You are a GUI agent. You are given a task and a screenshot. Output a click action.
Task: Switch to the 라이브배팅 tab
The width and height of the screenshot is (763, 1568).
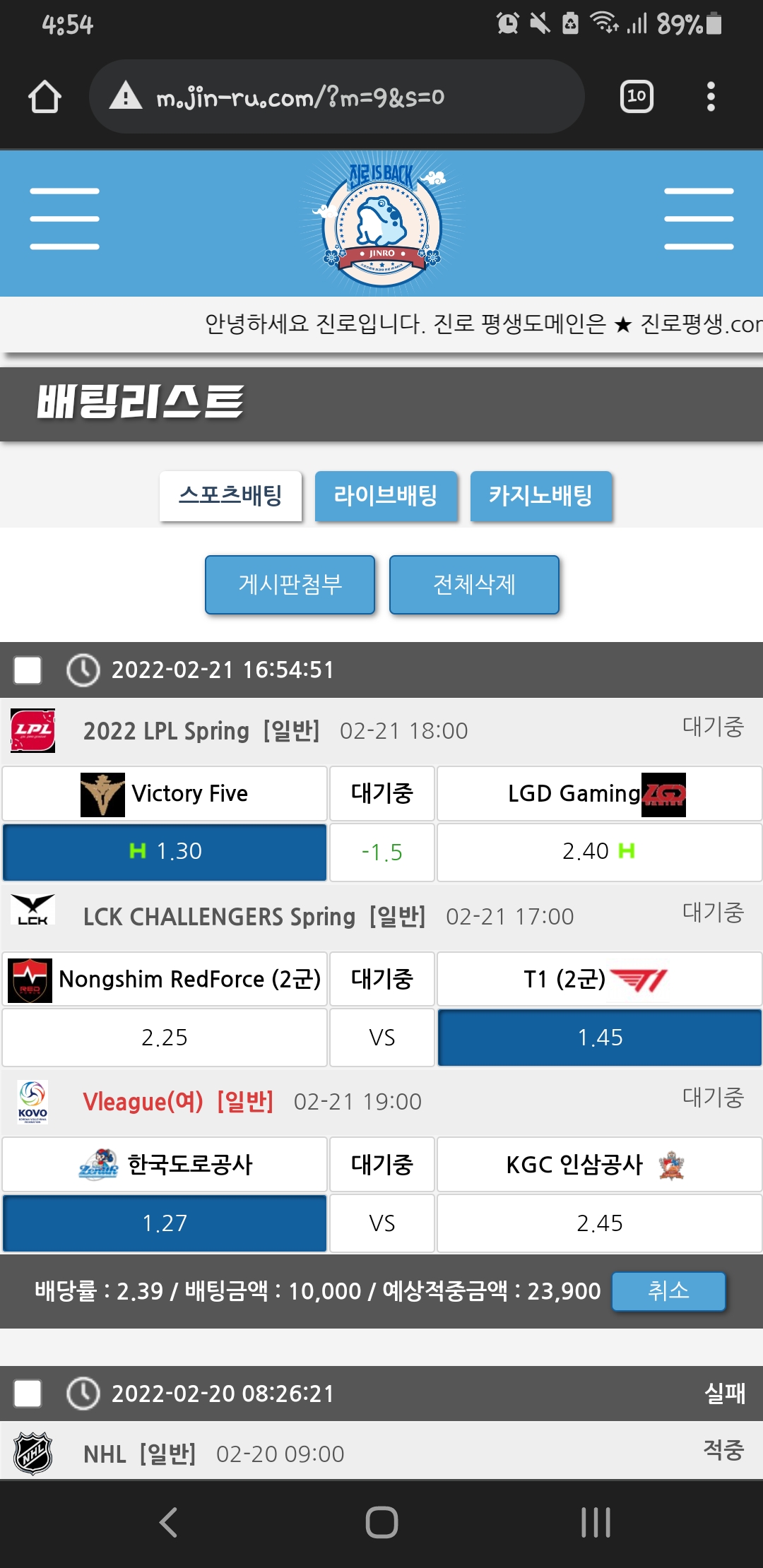[386, 496]
